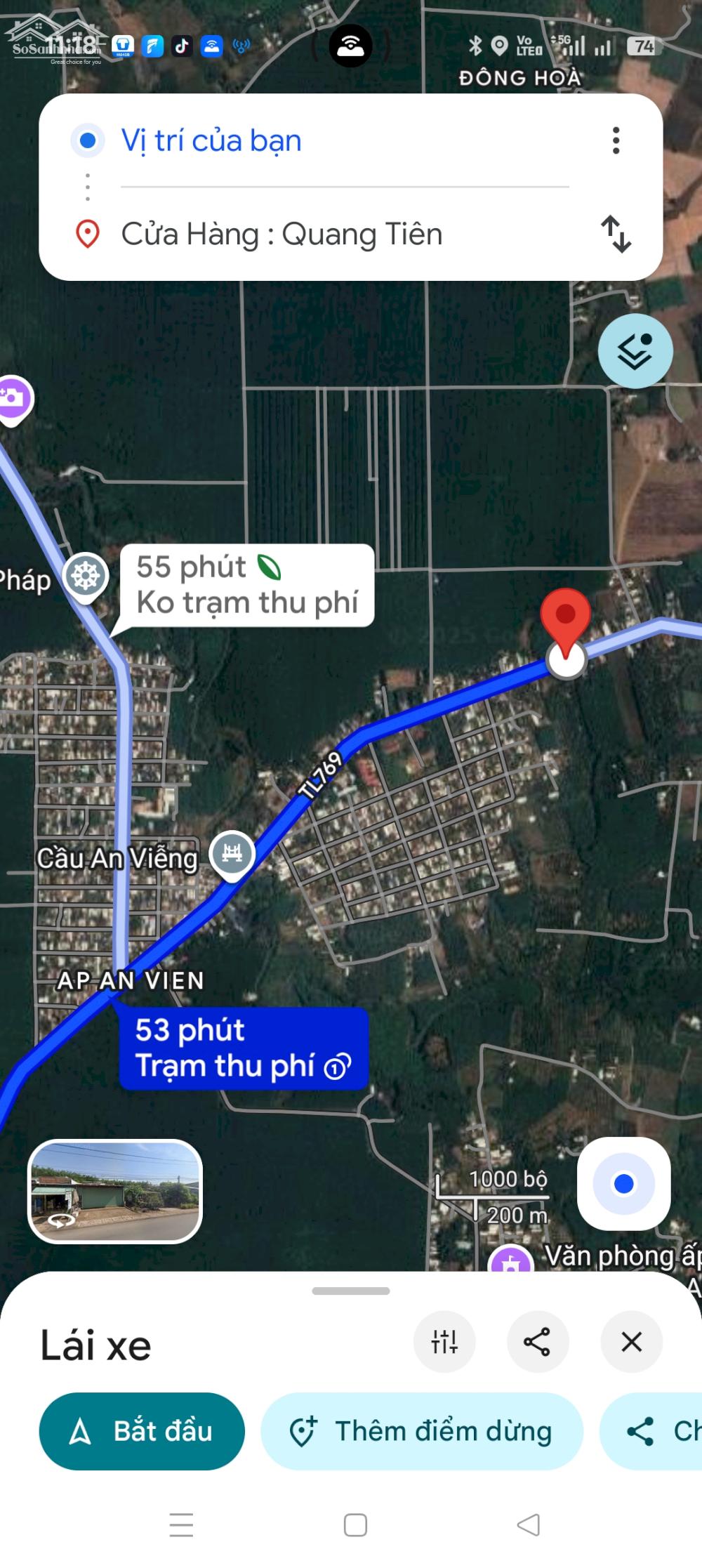This screenshot has height=1568, width=702.
Task: Close the directions panel
Action: pyautogui.click(x=631, y=1342)
